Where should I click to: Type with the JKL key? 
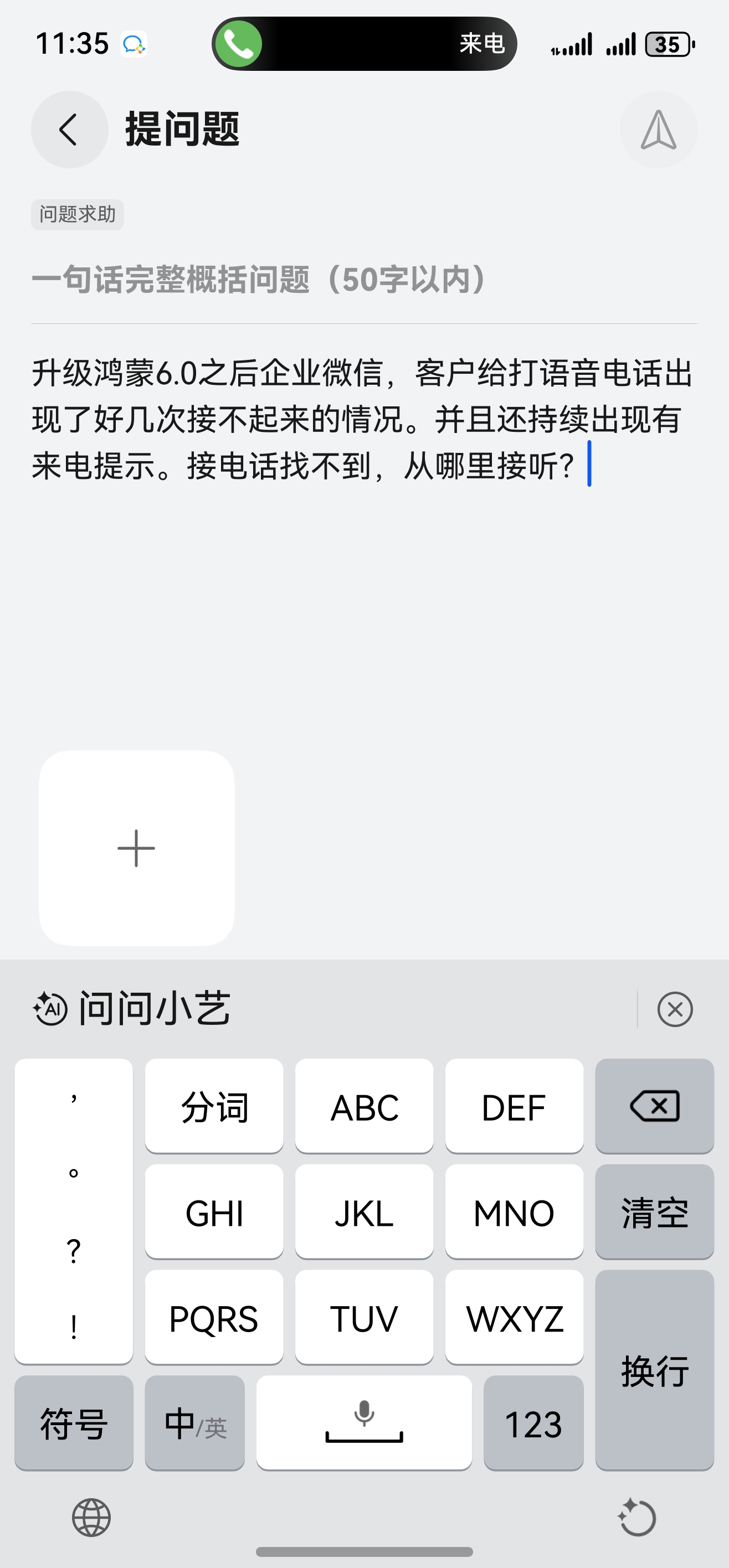[x=364, y=1212]
